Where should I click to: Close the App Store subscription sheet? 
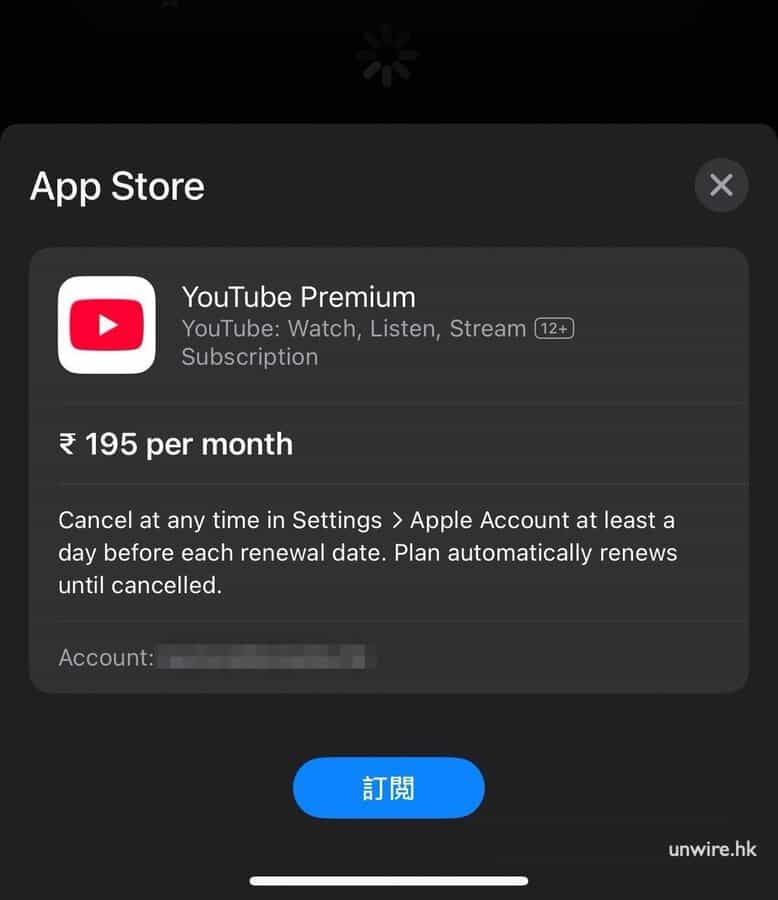pyautogui.click(x=720, y=185)
